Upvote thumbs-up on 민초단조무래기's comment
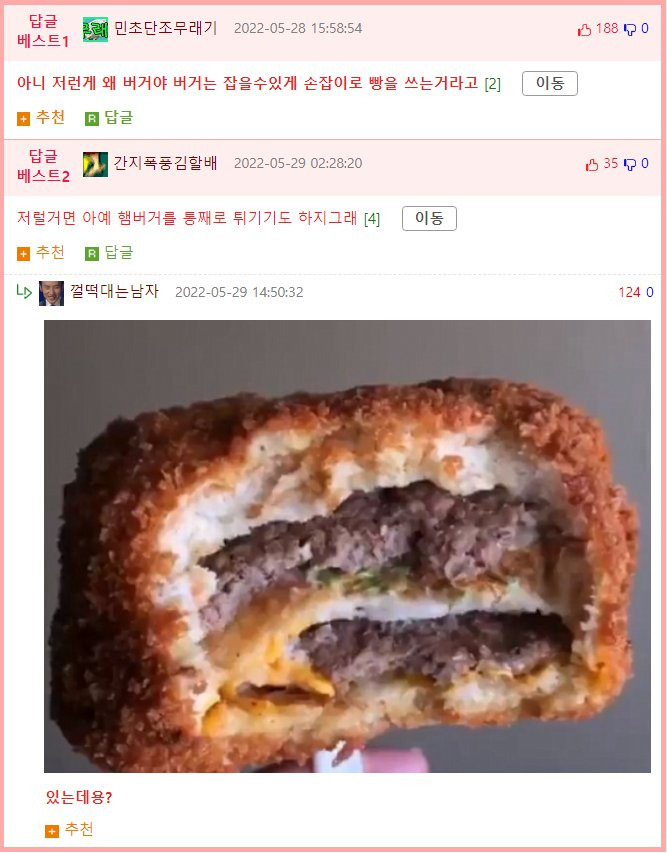 (585, 29)
